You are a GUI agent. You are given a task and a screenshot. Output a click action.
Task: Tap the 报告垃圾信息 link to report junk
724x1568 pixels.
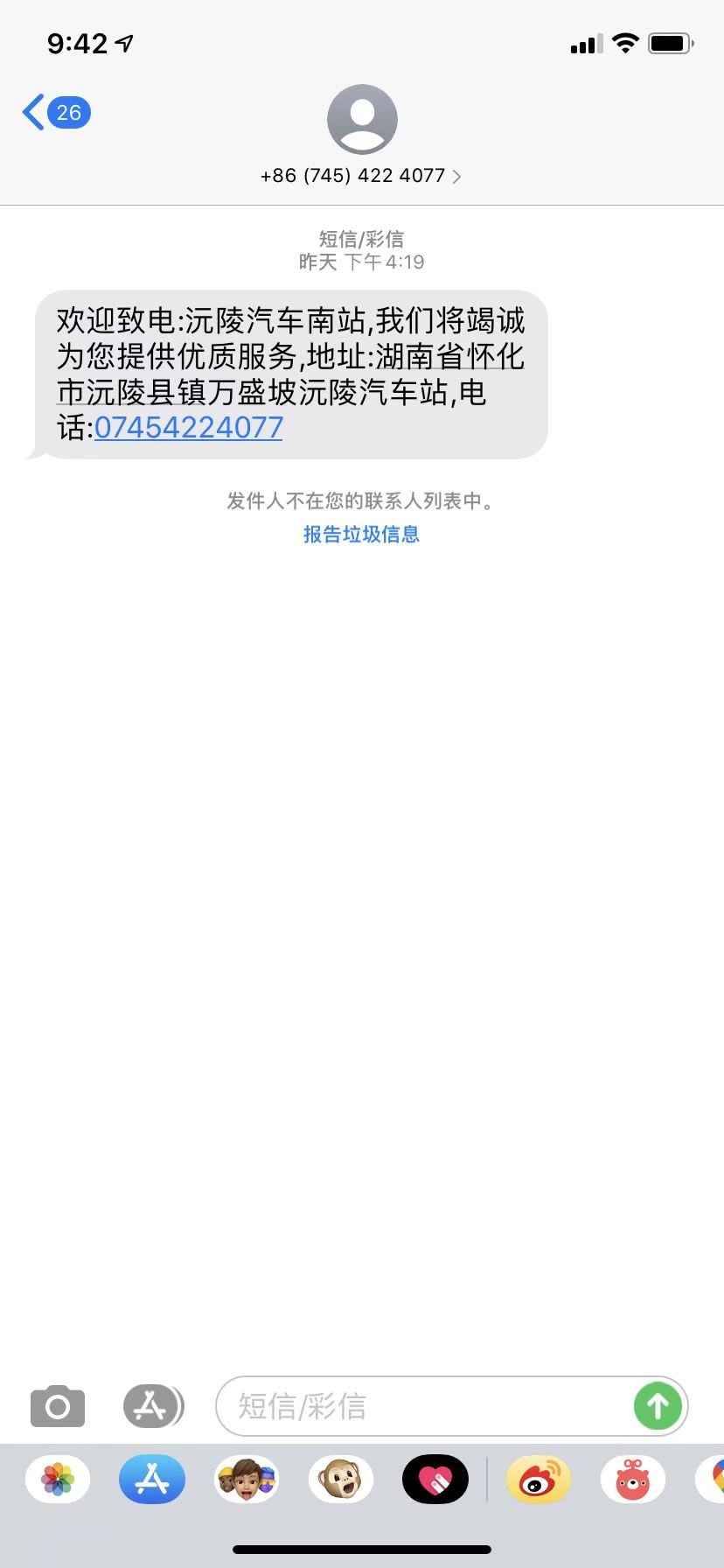361,534
